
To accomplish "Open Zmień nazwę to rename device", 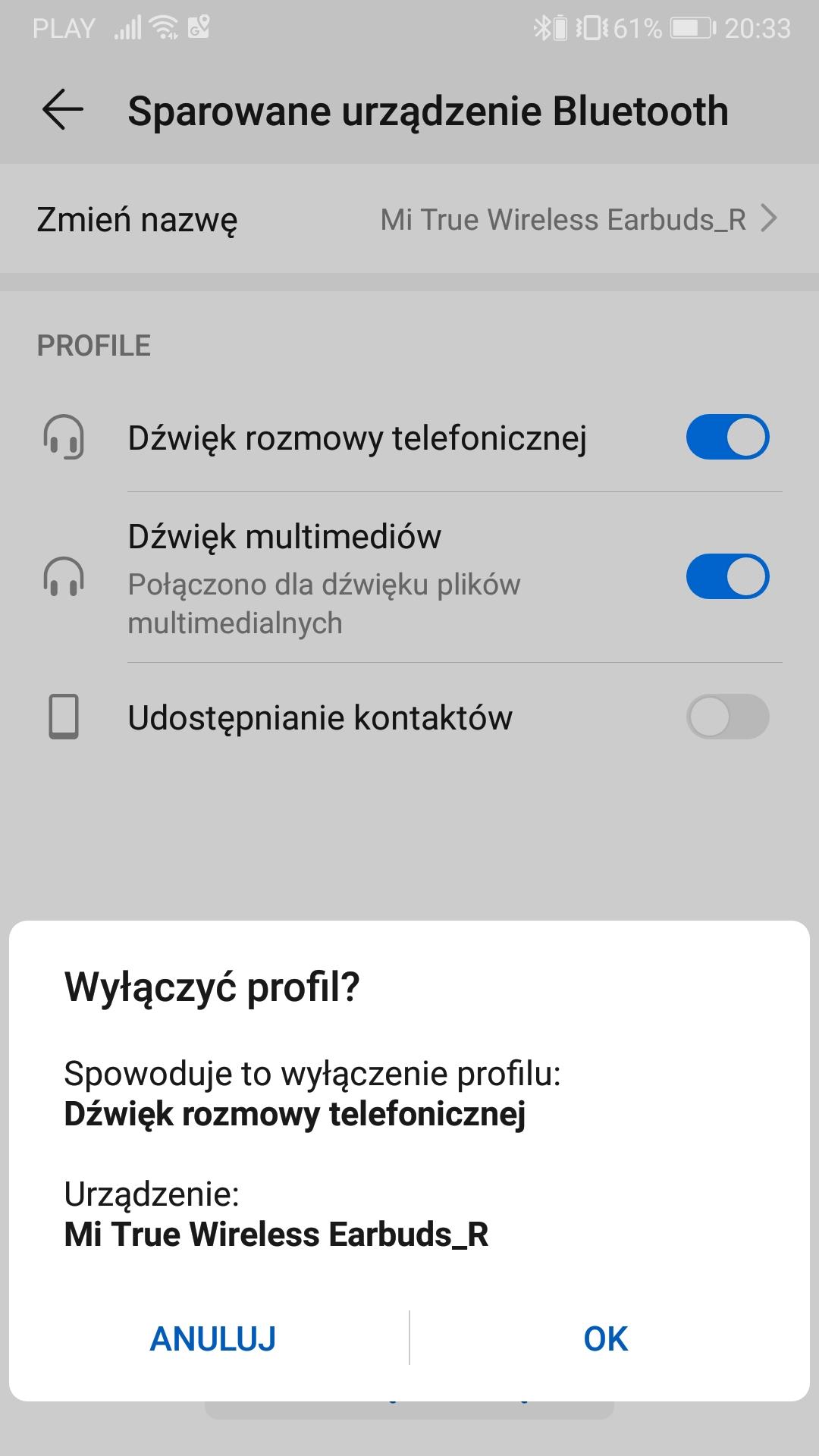I will [x=409, y=220].
